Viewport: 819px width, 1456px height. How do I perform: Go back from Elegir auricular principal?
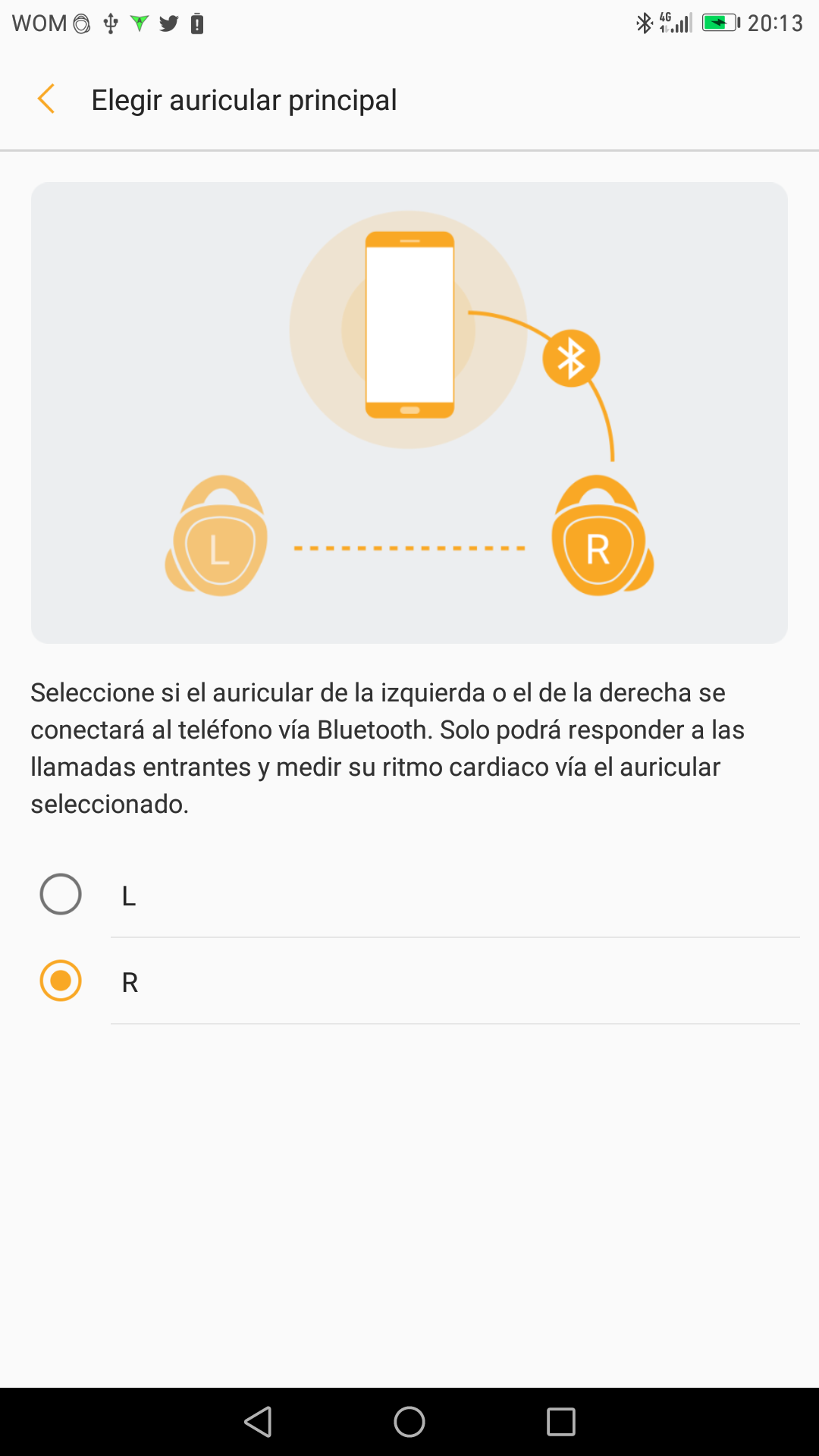click(x=47, y=99)
